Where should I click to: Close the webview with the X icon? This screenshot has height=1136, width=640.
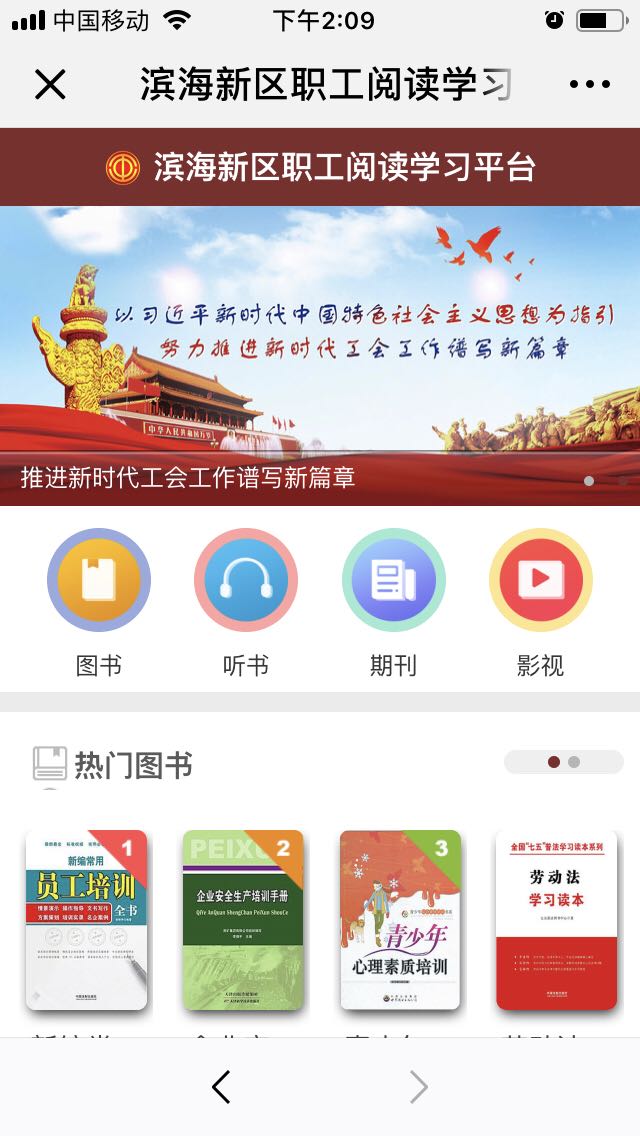pos(50,85)
